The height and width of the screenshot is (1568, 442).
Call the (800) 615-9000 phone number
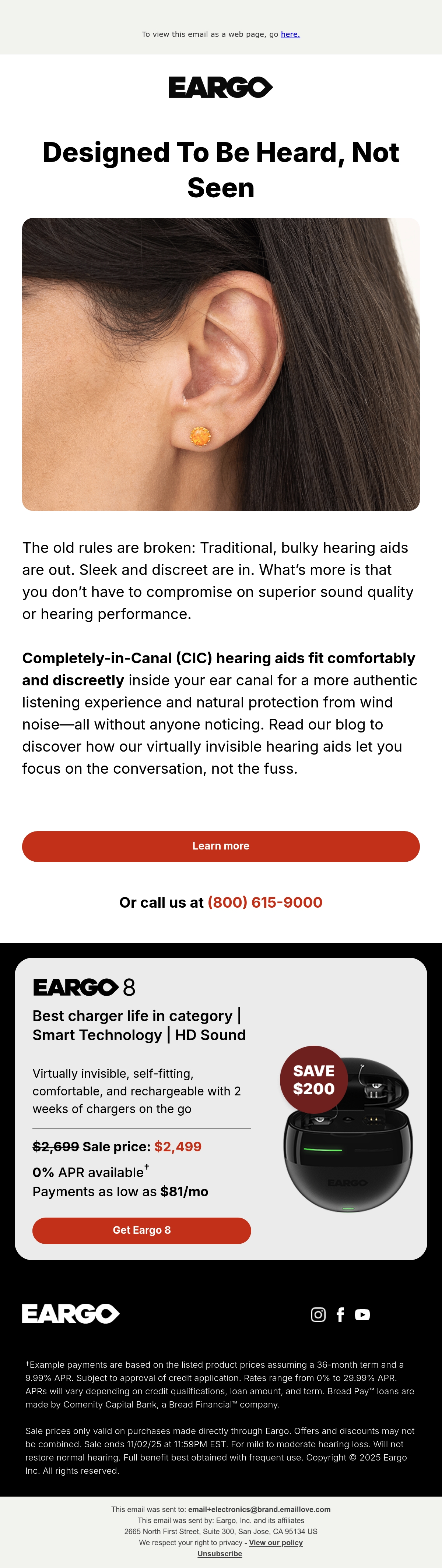(x=265, y=902)
